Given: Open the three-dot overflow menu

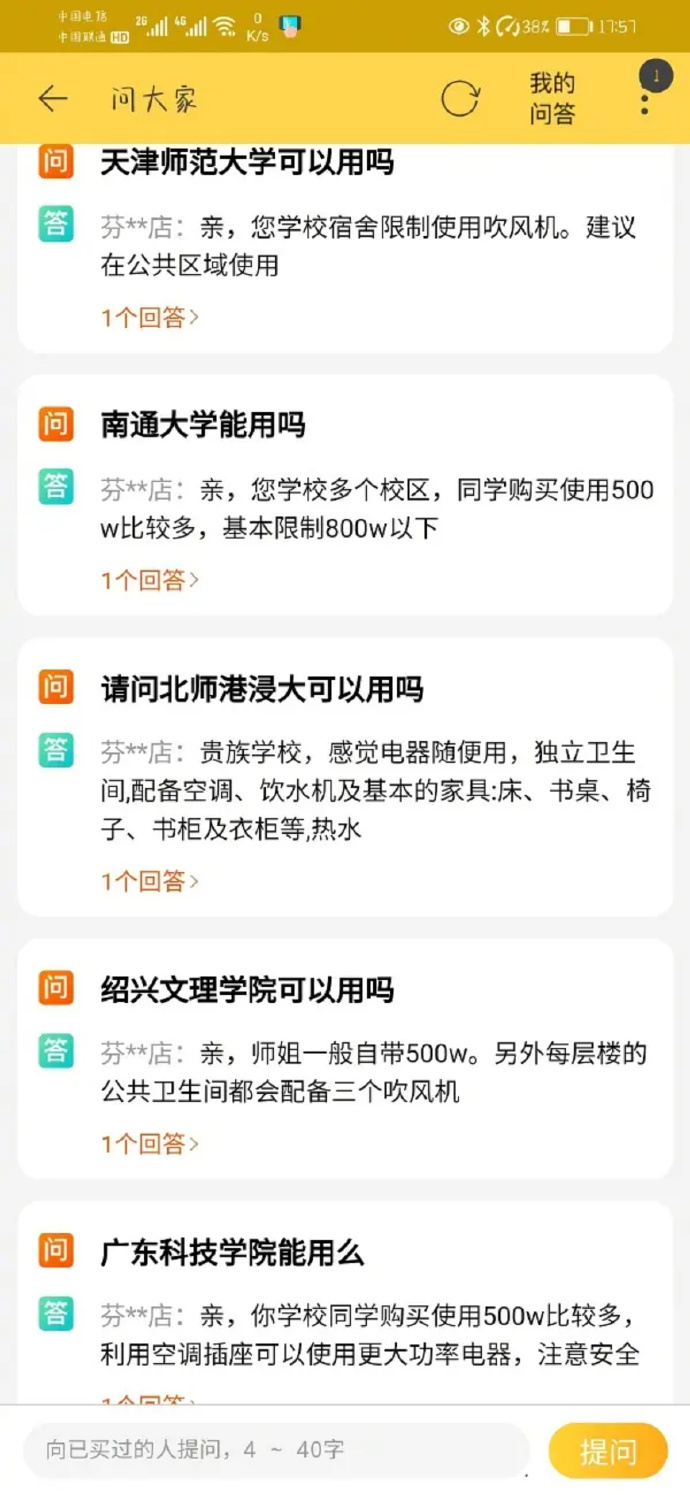Looking at the screenshot, I should pos(645,98).
